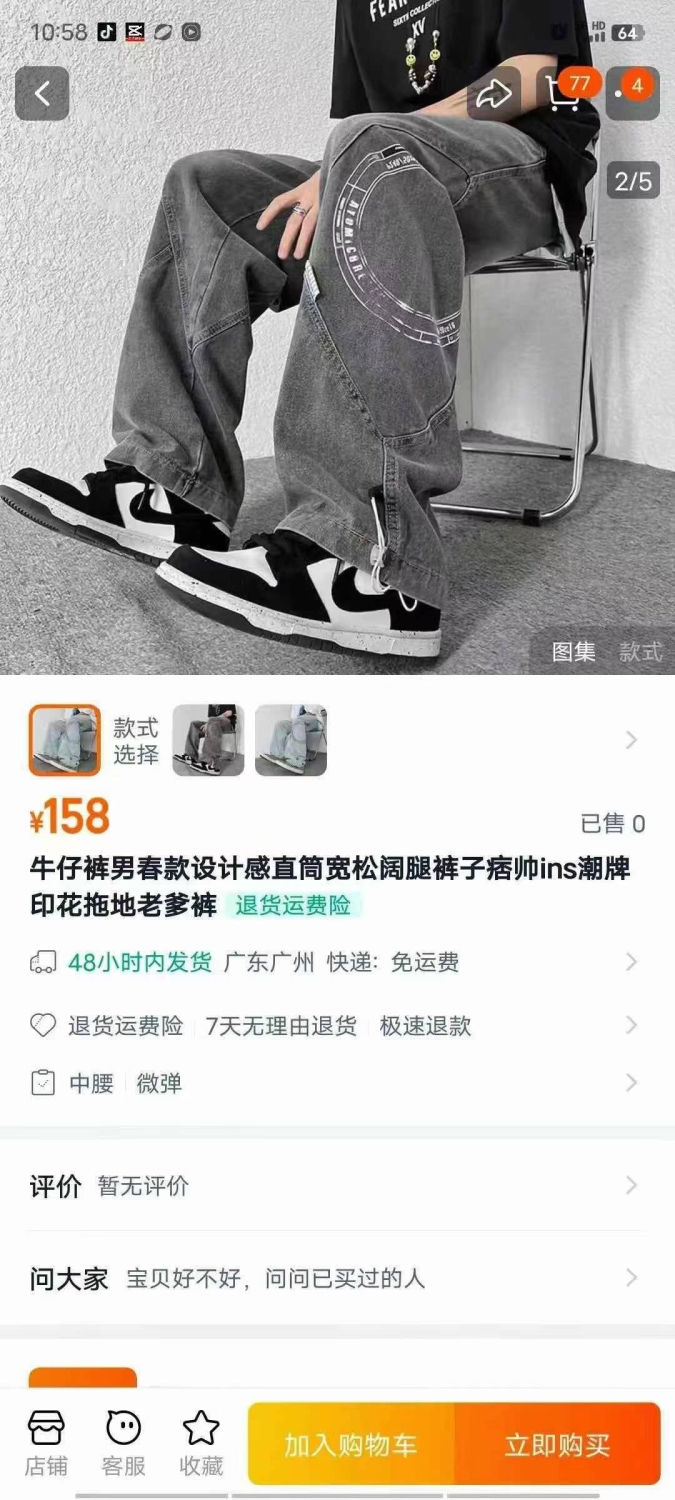Select the first light blue style thumbnail
Viewport: 675px width, 1500px height.
click(x=65, y=740)
